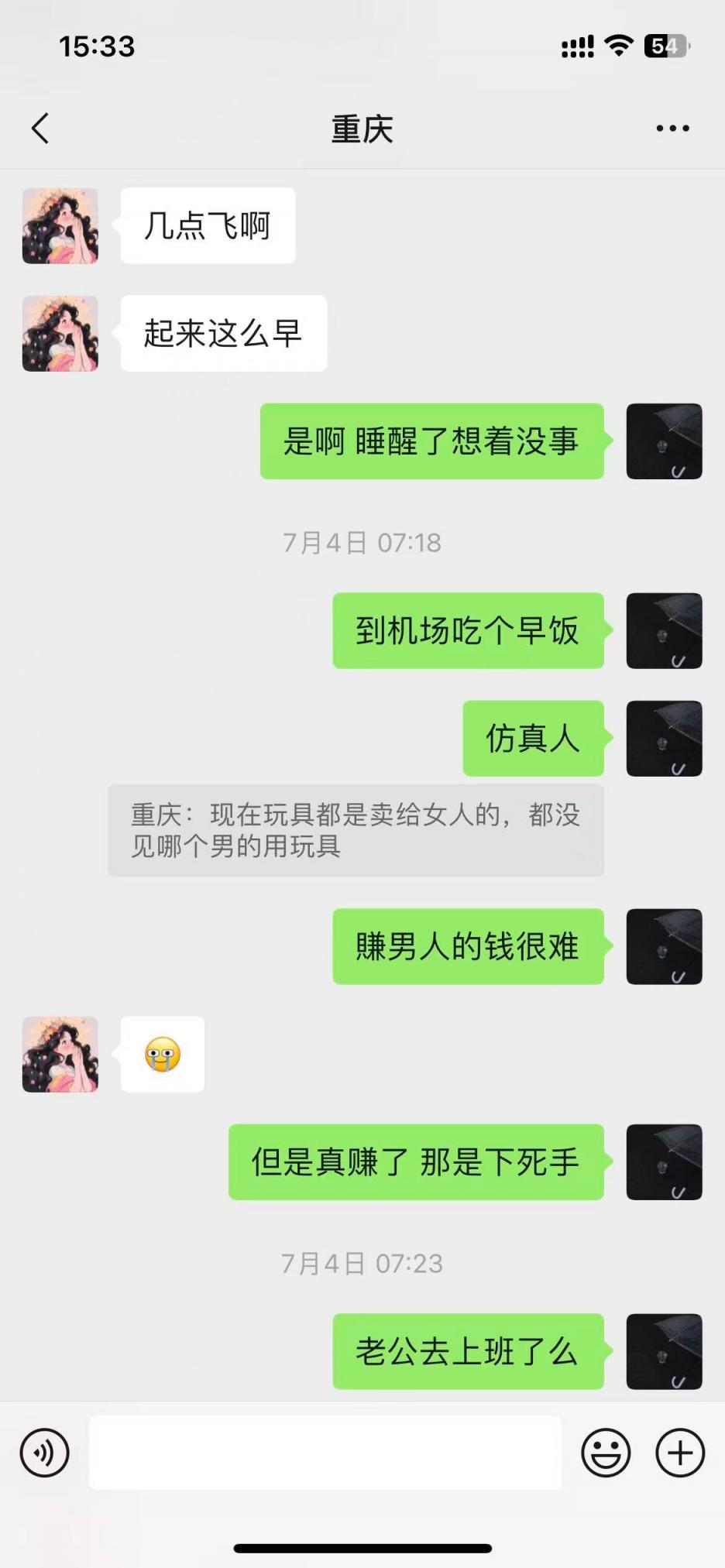
Task: Open my avatar beside 仿真人
Action: pyautogui.click(x=664, y=739)
